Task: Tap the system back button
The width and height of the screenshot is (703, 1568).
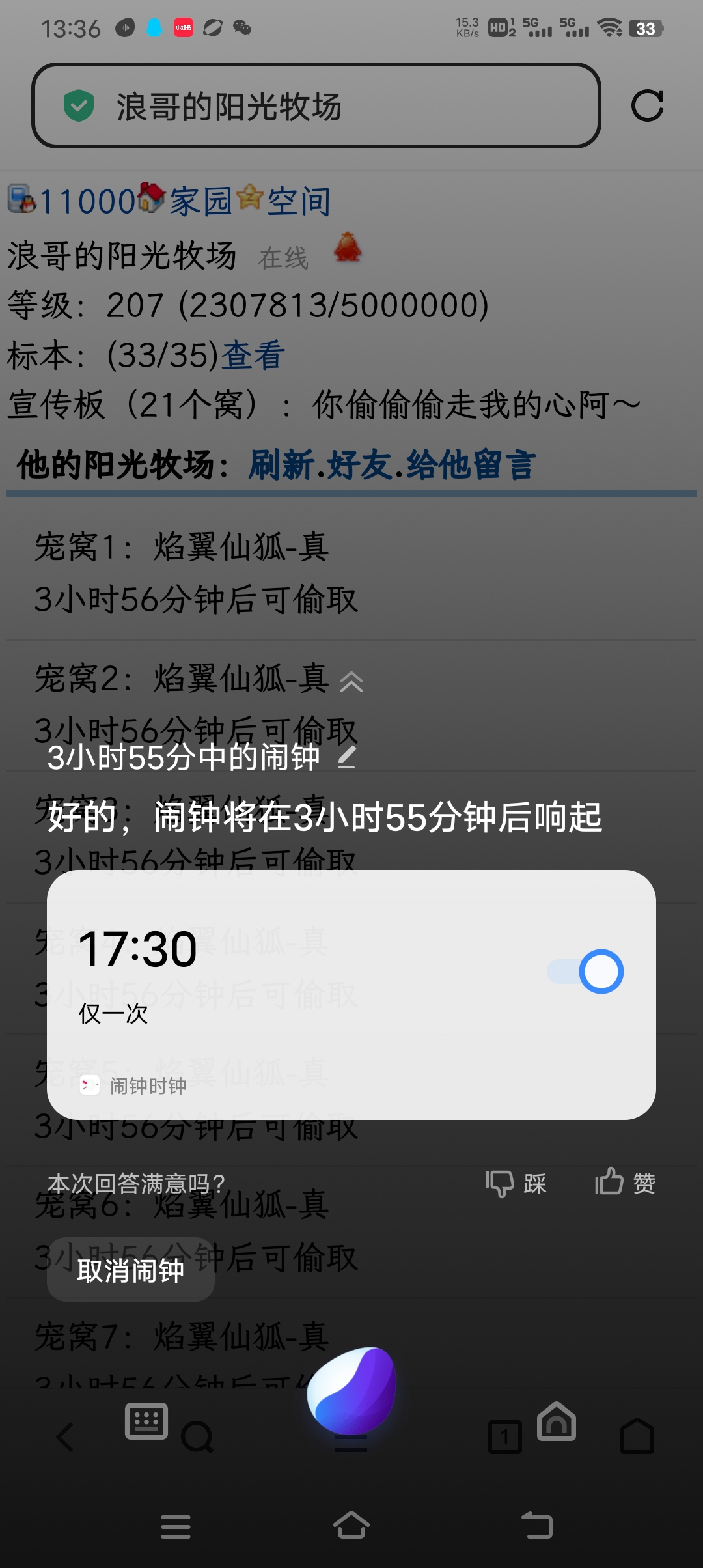Action: click(537, 1525)
